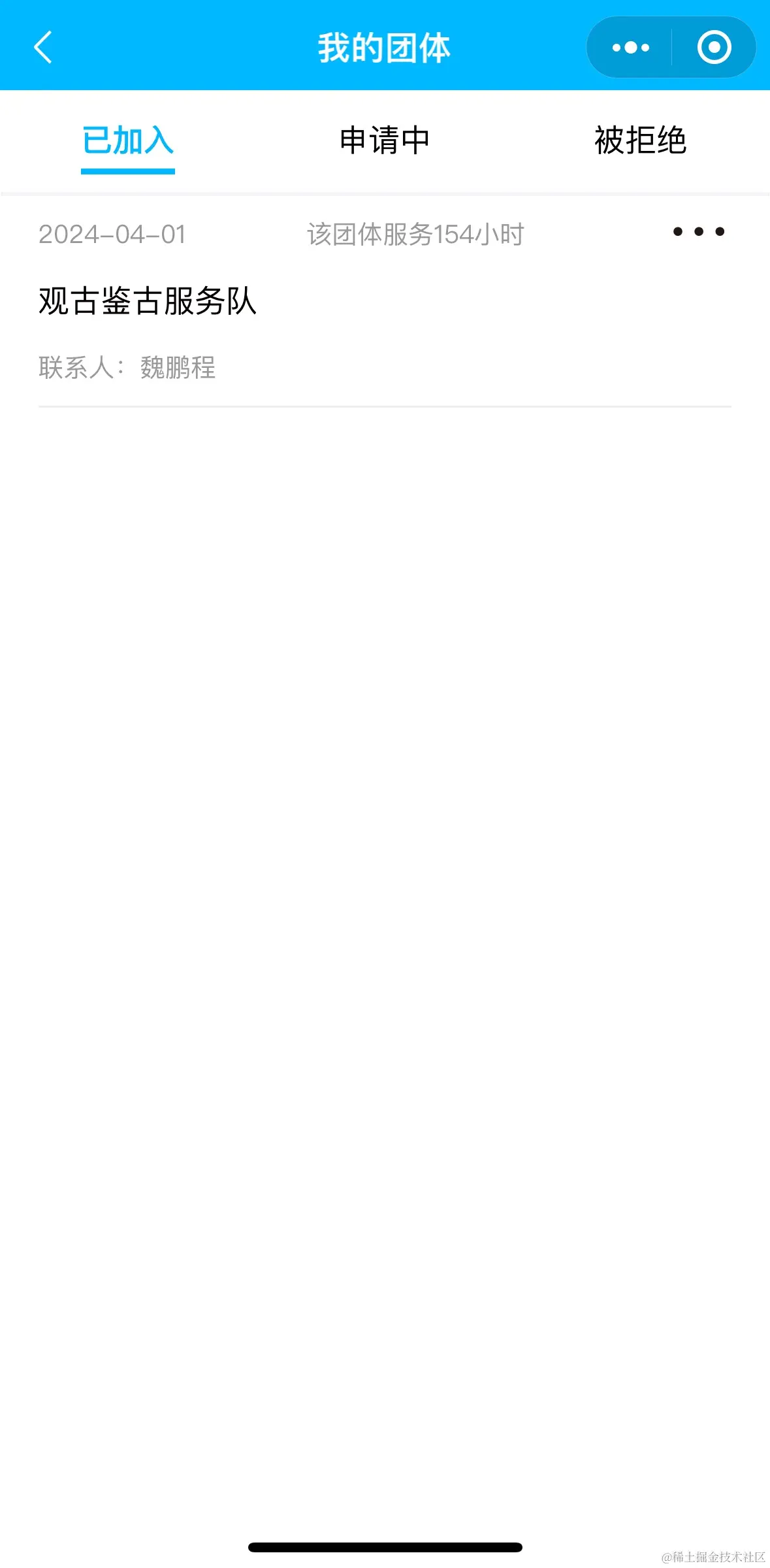Viewport: 770px width, 1568px height.
Task: Open the mini program menu dots
Action: [630, 48]
